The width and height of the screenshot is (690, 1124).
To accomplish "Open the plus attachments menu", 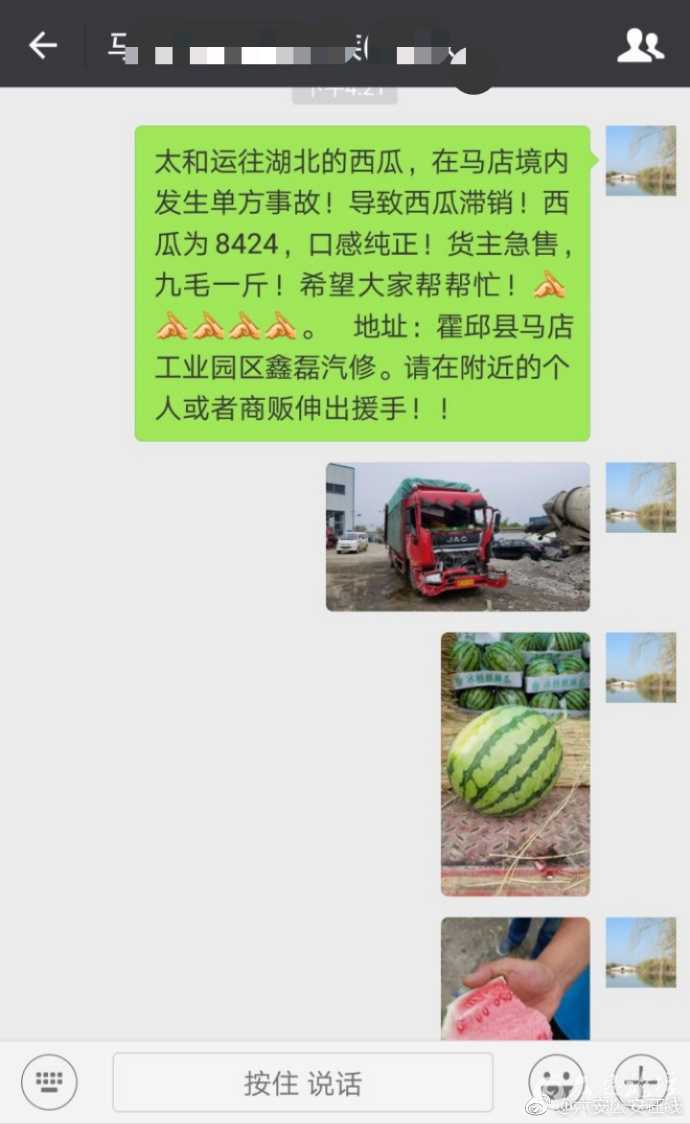I will pos(640,1080).
